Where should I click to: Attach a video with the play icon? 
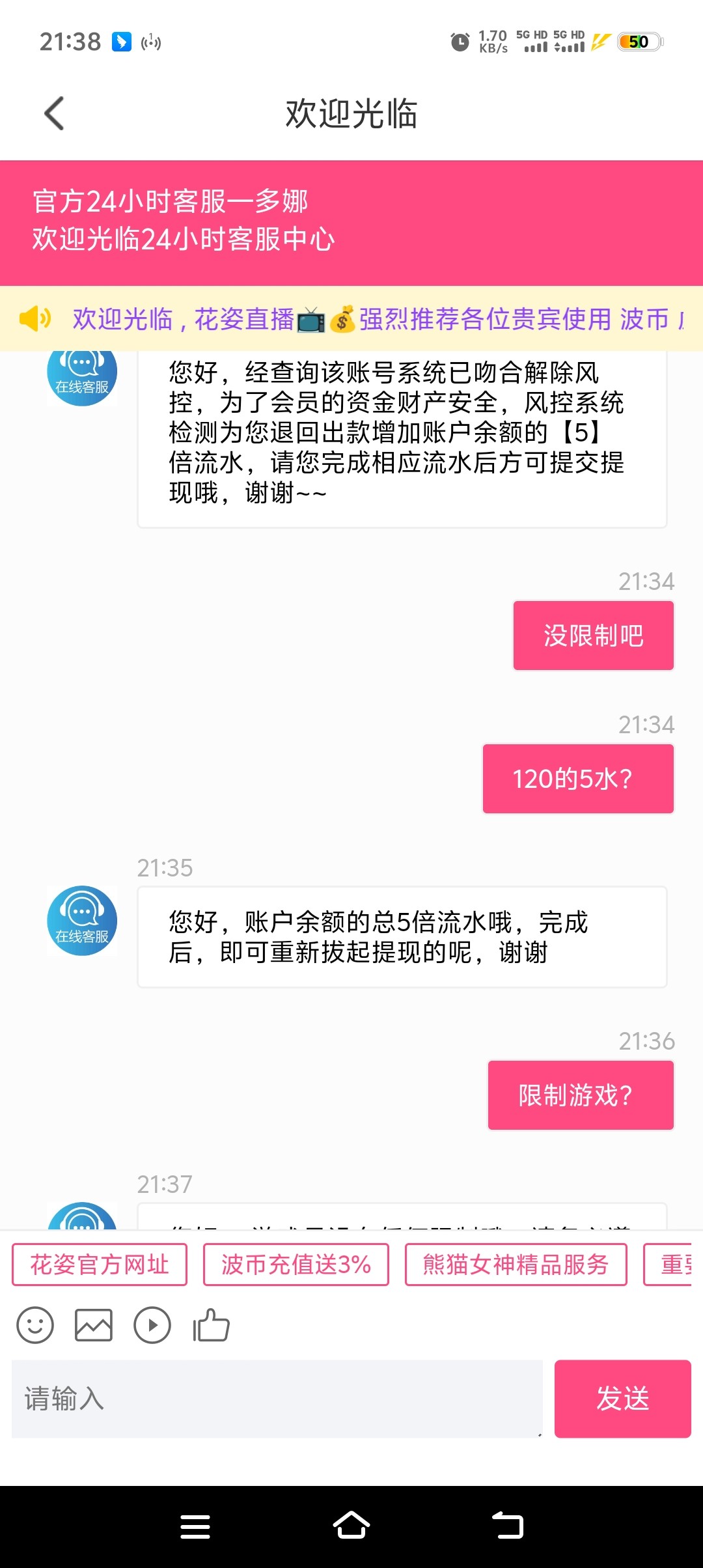pyautogui.click(x=152, y=1325)
